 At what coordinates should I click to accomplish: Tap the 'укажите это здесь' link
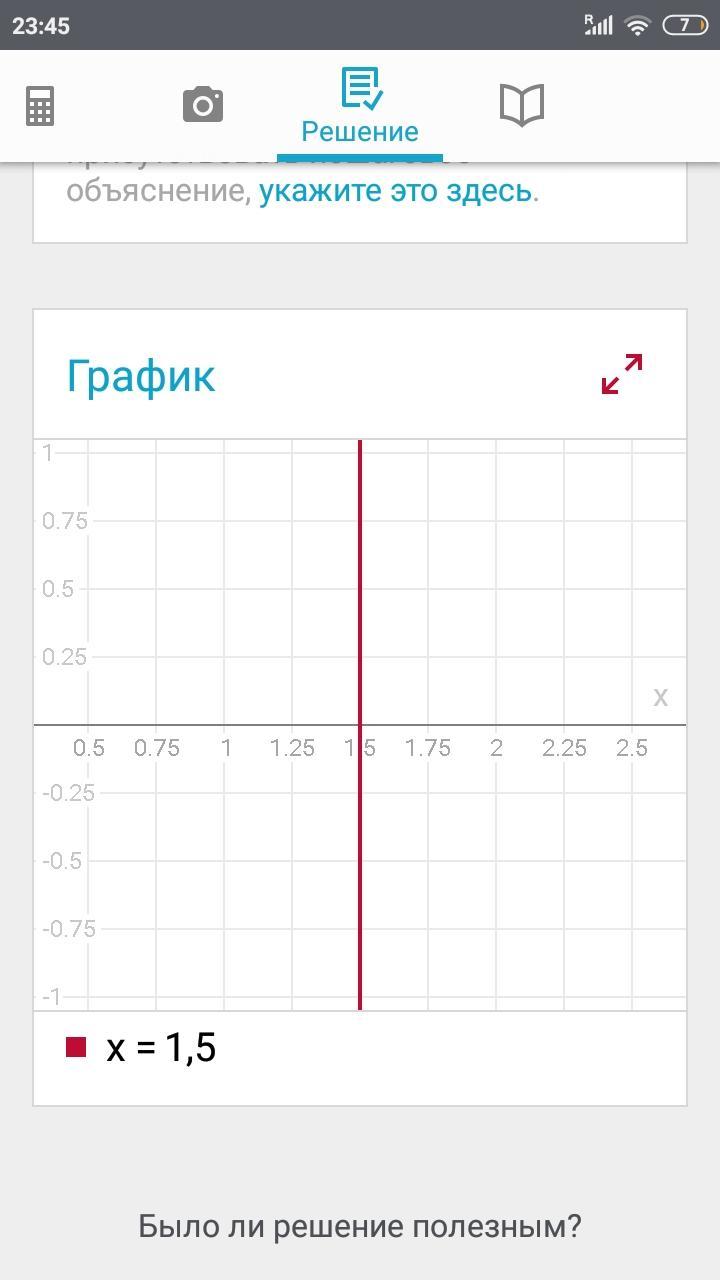tap(396, 191)
